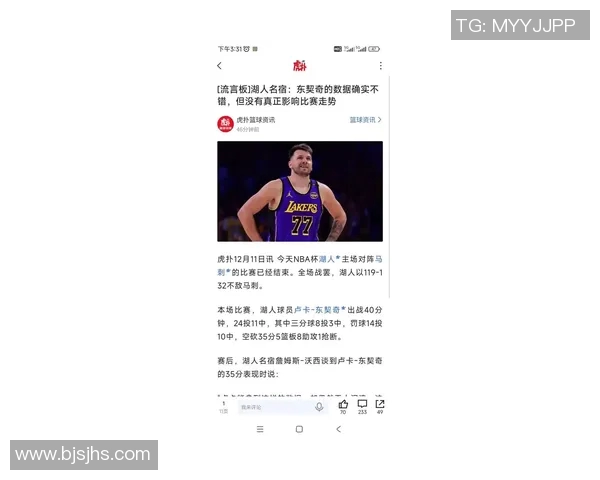Go back using the top-left arrow

pos(219,66)
